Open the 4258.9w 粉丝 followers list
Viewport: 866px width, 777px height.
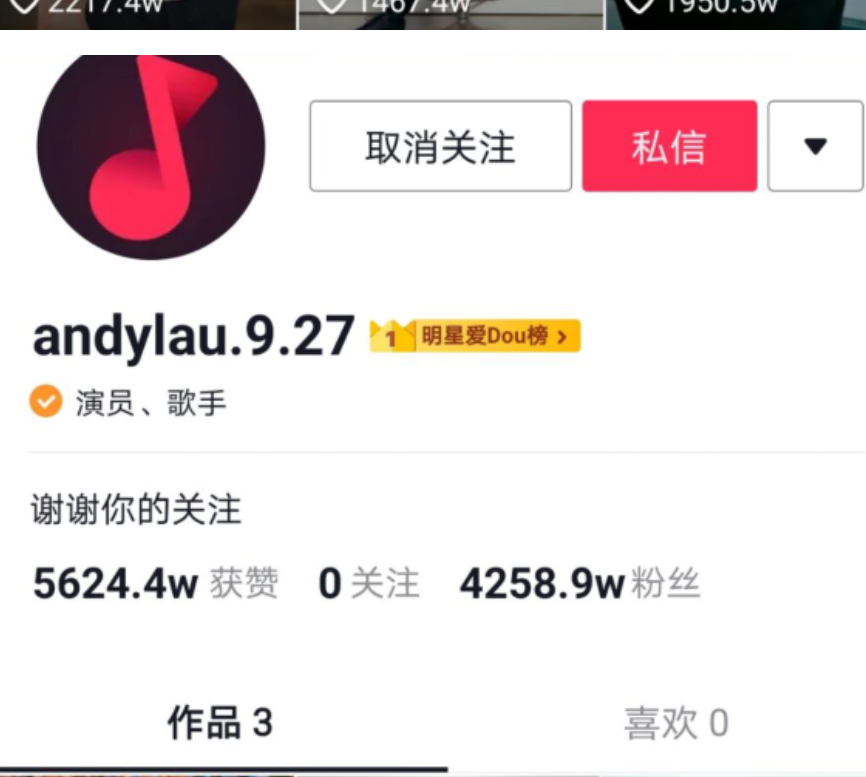point(580,584)
